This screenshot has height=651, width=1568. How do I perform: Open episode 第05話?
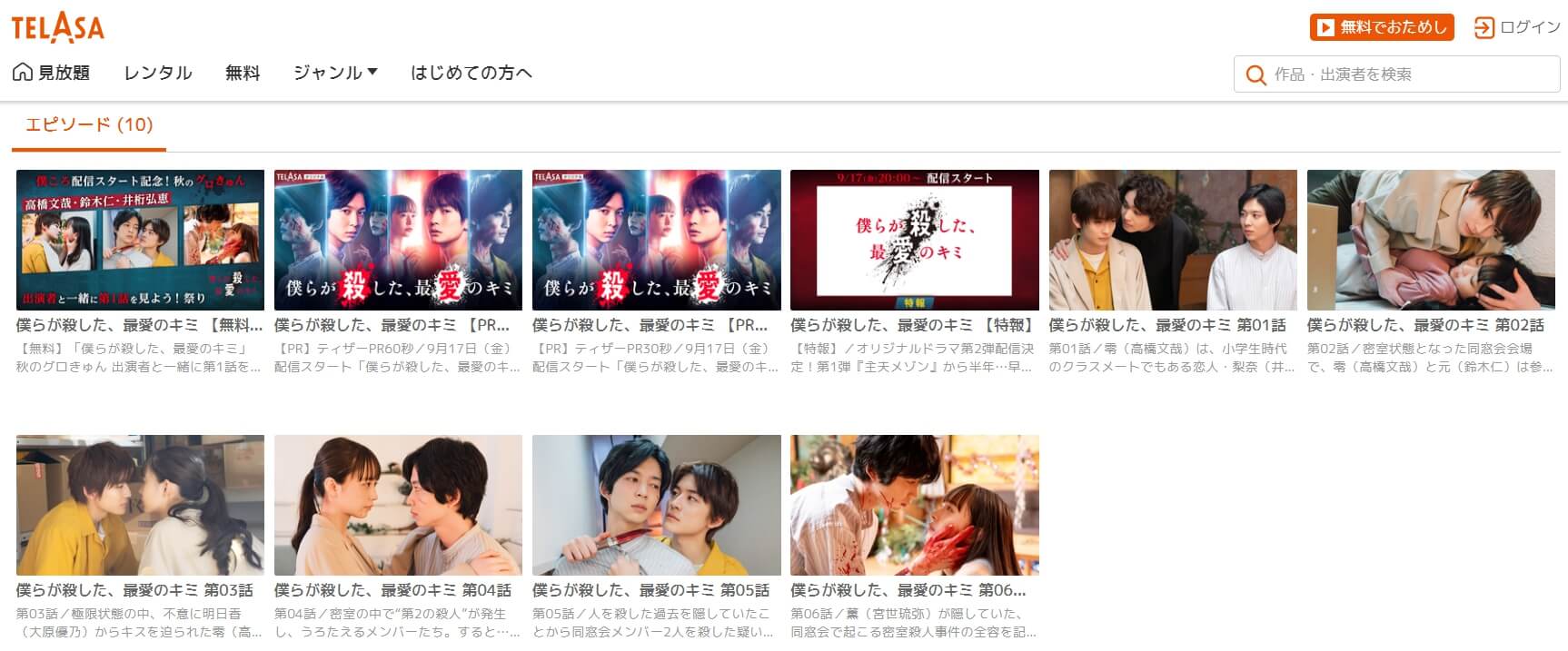click(x=656, y=505)
